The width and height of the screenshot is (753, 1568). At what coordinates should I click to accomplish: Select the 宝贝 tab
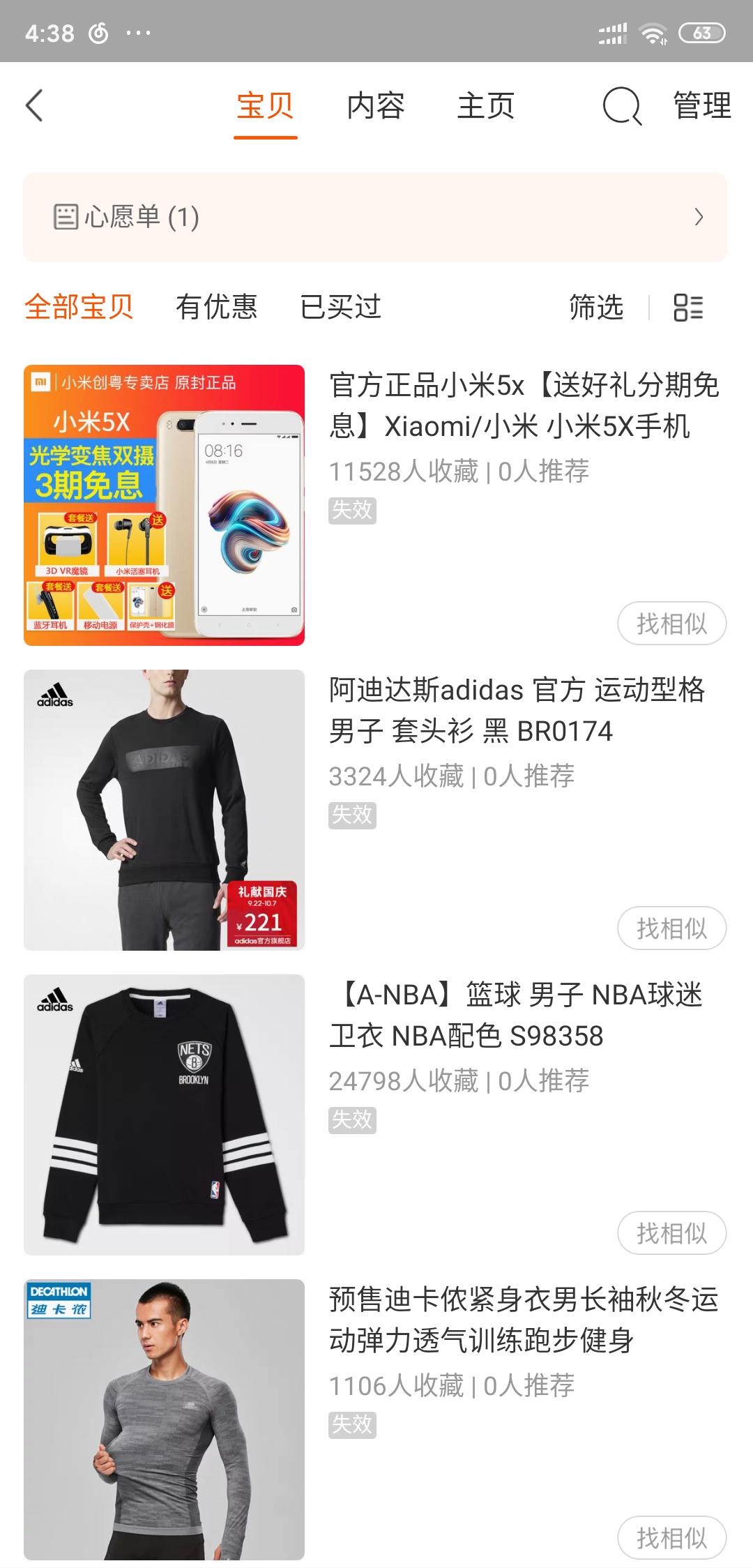(x=265, y=106)
